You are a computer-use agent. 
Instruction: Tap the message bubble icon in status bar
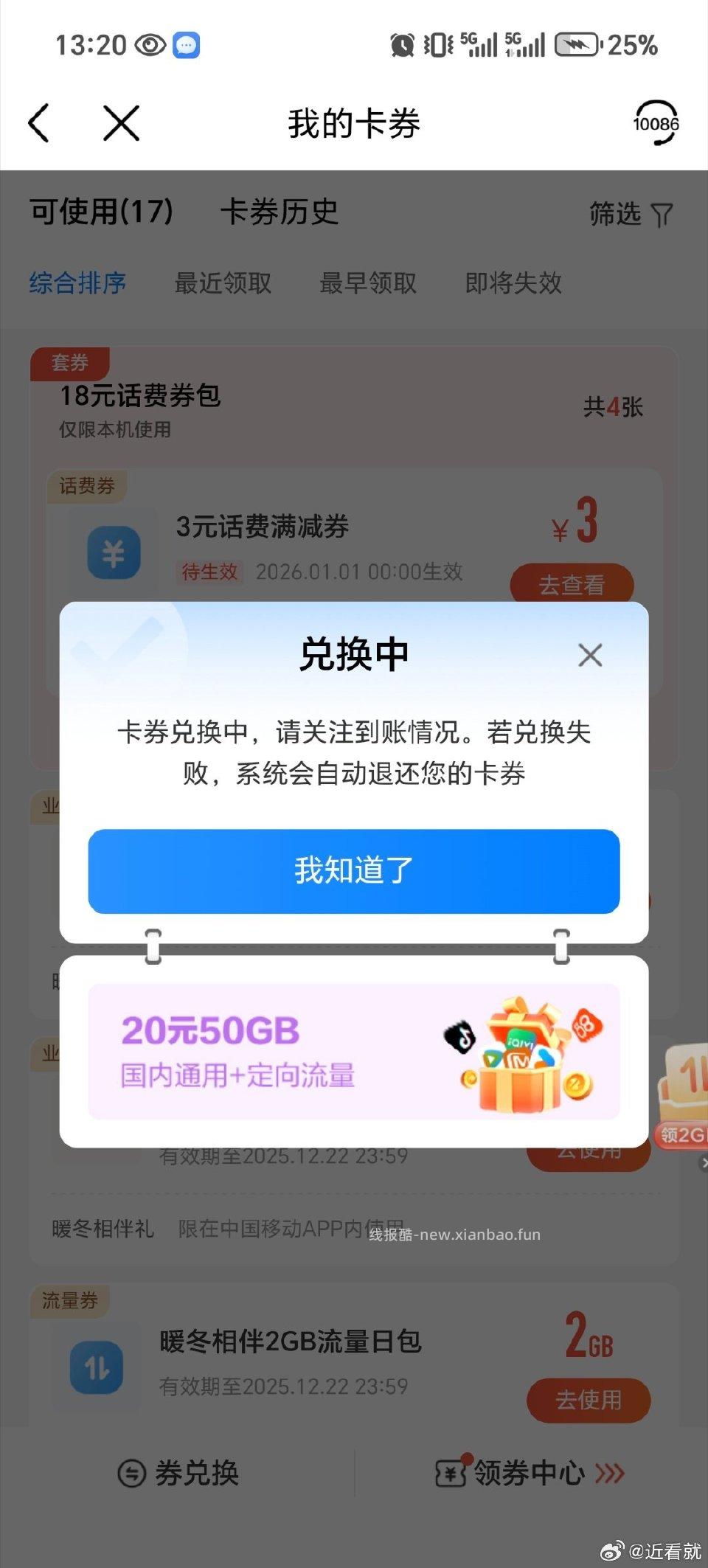[187, 46]
